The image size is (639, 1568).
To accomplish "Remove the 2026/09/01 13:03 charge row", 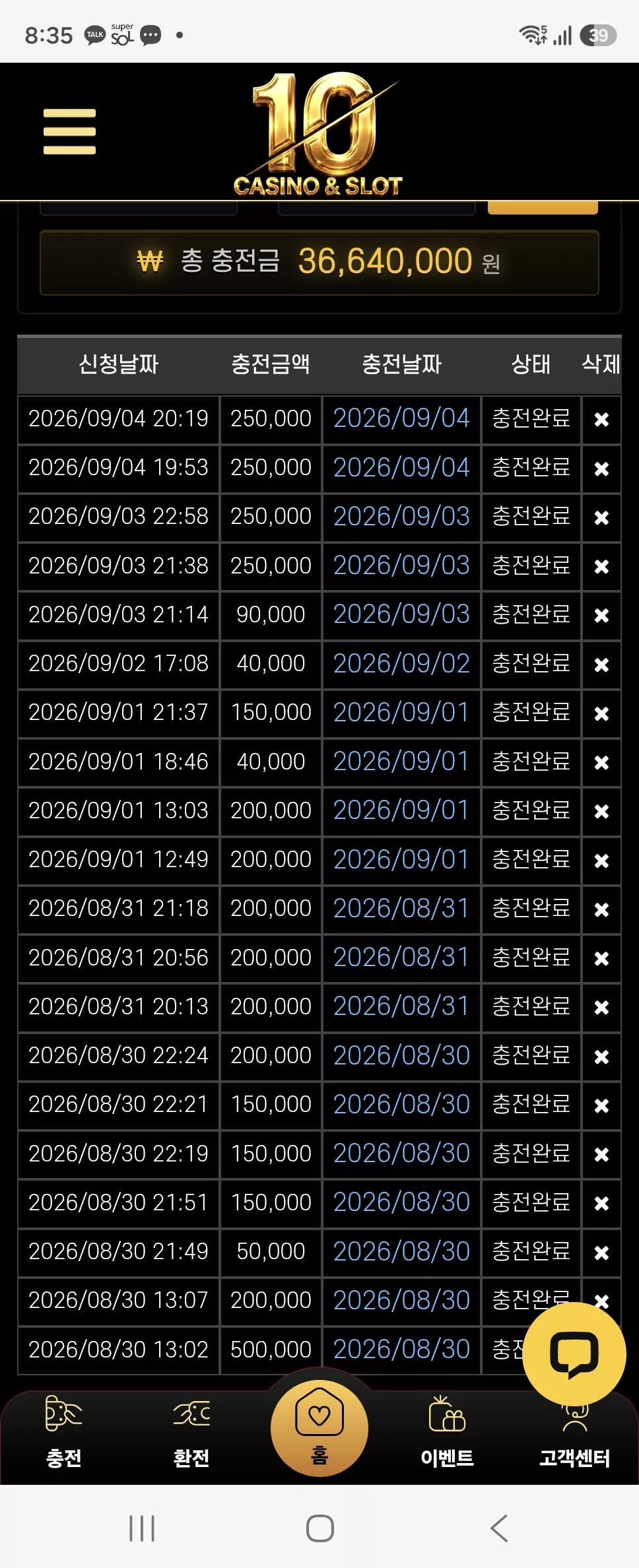I will pyautogui.click(x=601, y=812).
